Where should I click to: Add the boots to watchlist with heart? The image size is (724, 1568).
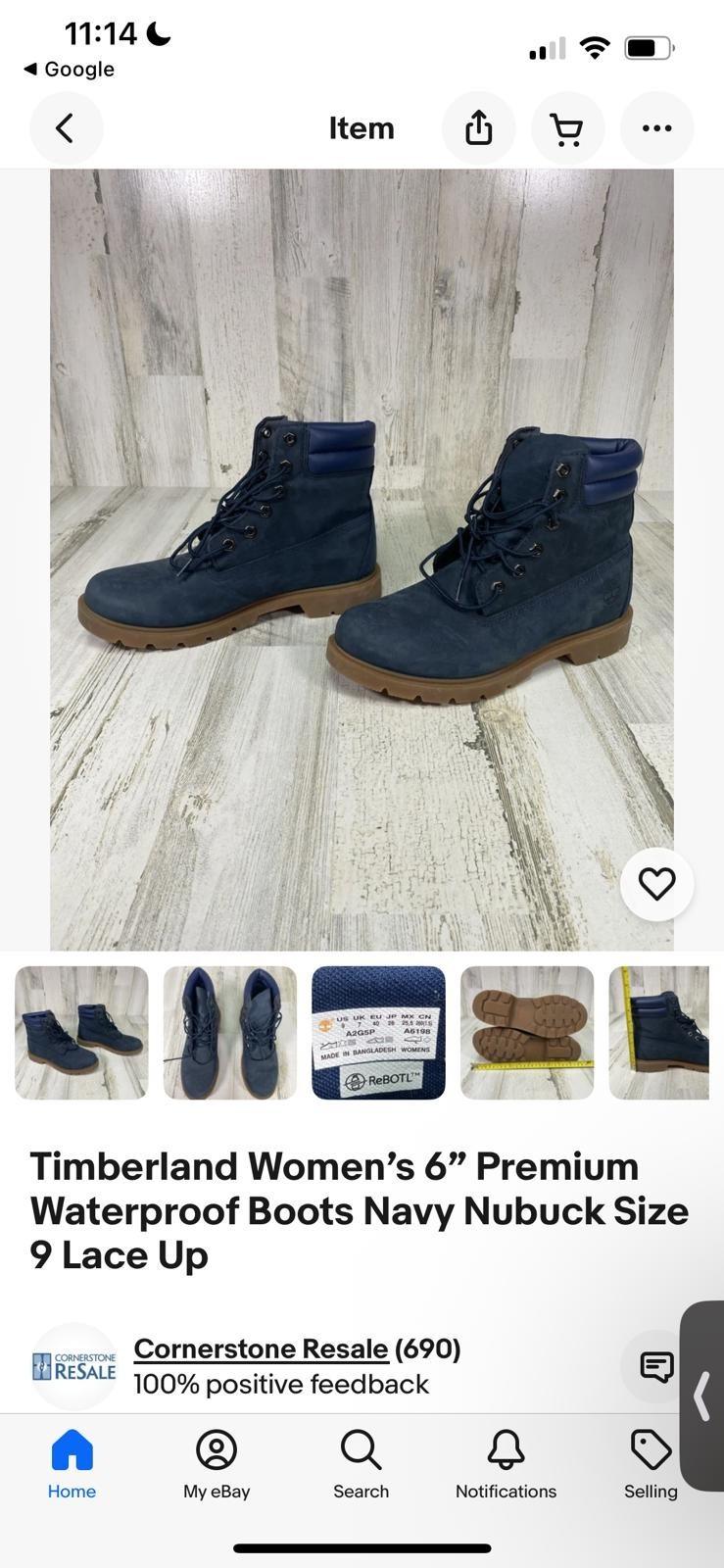(656, 884)
